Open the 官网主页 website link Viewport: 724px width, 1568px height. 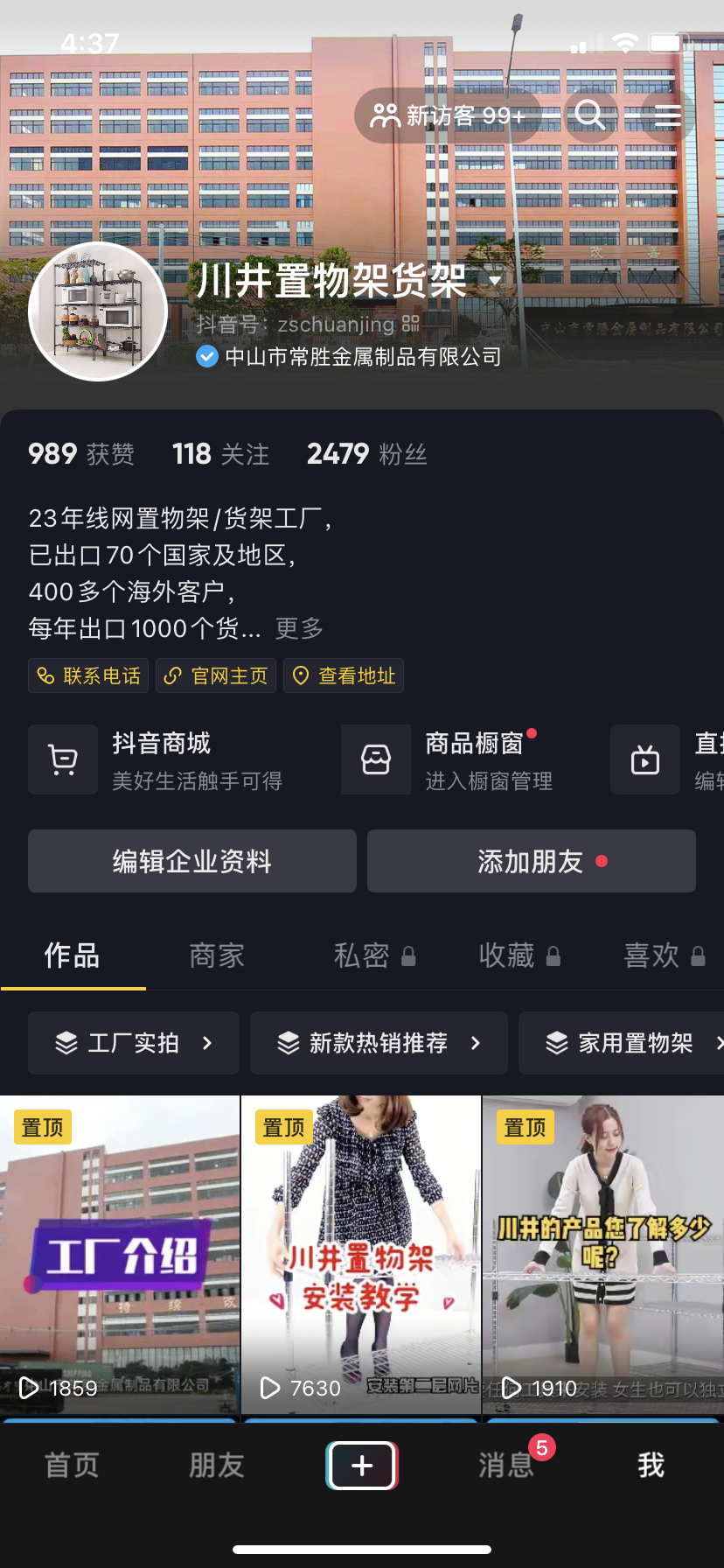(x=216, y=675)
